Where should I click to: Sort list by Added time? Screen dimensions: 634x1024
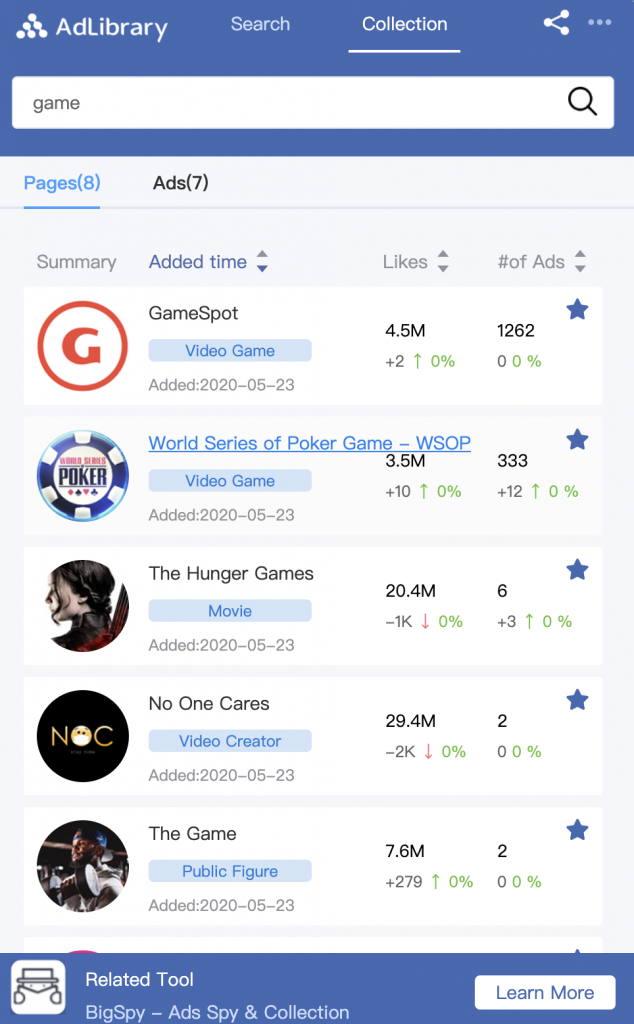pos(208,262)
